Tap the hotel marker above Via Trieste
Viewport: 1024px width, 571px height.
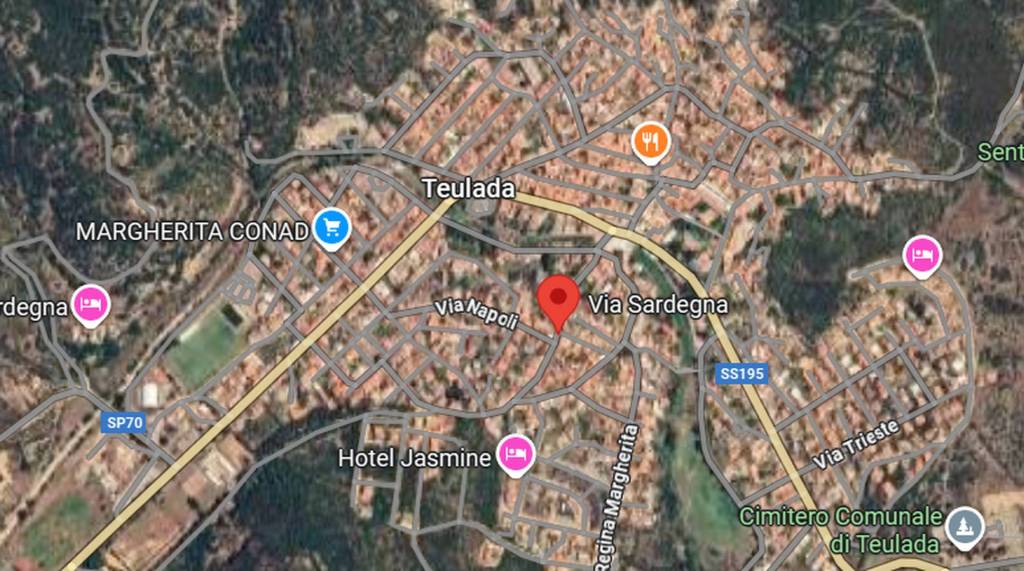[x=921, y=254]
